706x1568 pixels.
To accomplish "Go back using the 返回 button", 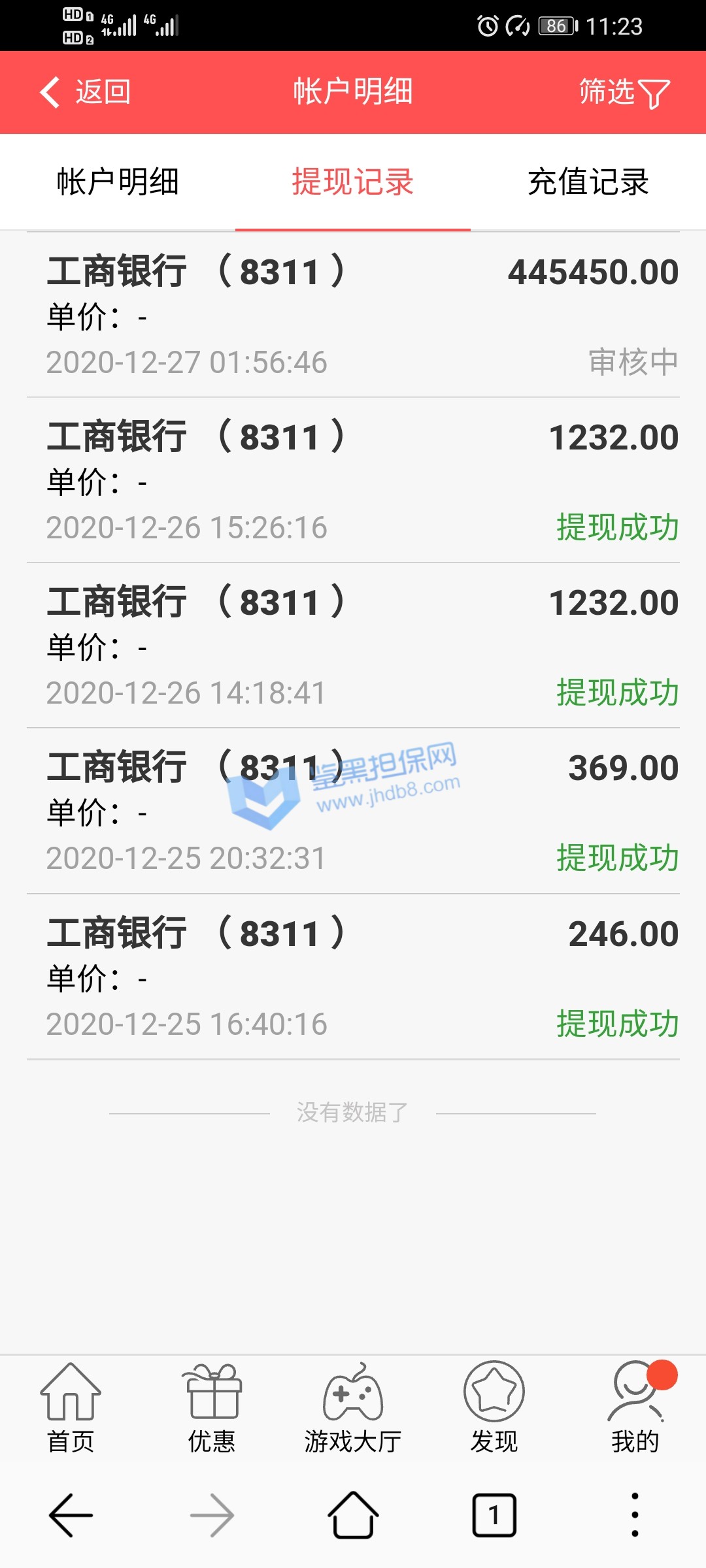I will point(85,92).
